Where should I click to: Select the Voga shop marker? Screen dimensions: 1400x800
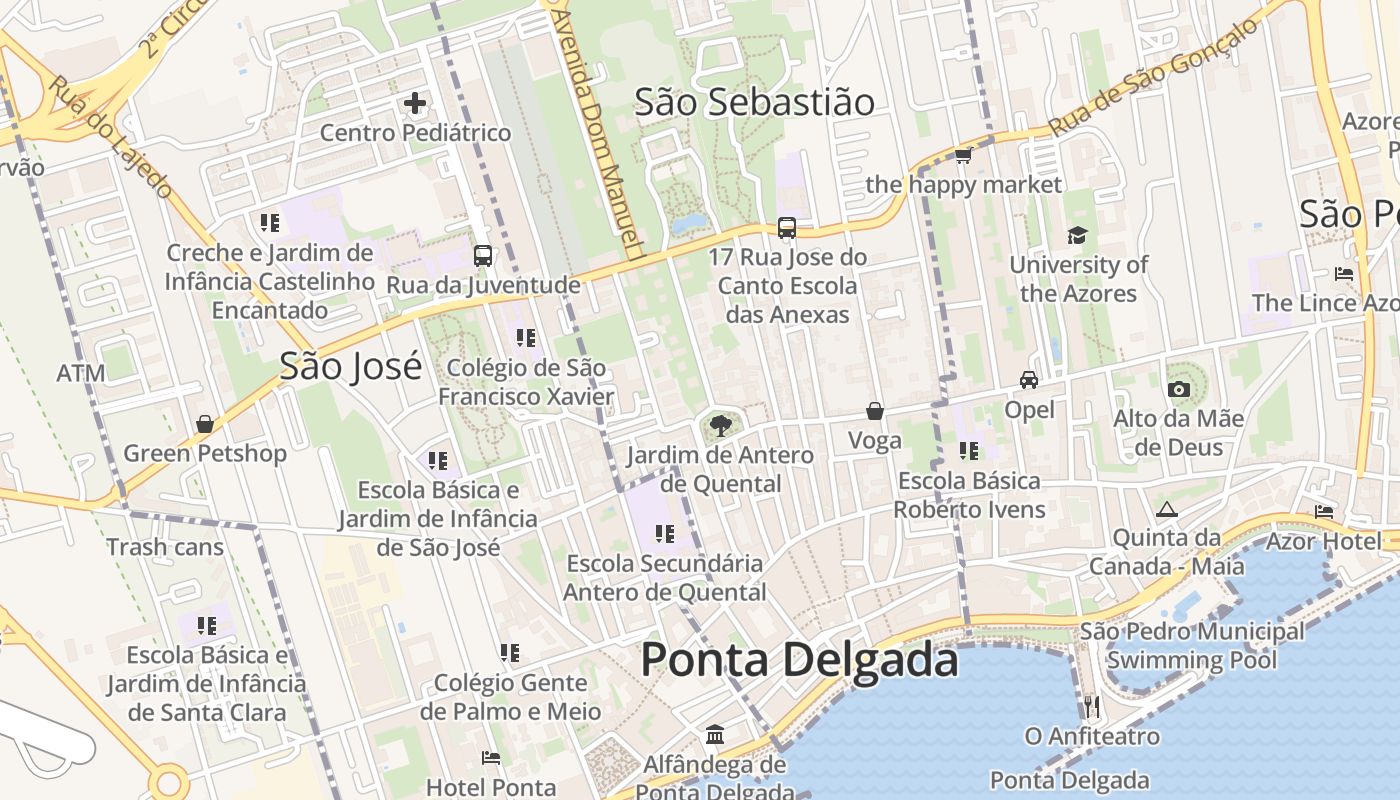coord(875,411)
